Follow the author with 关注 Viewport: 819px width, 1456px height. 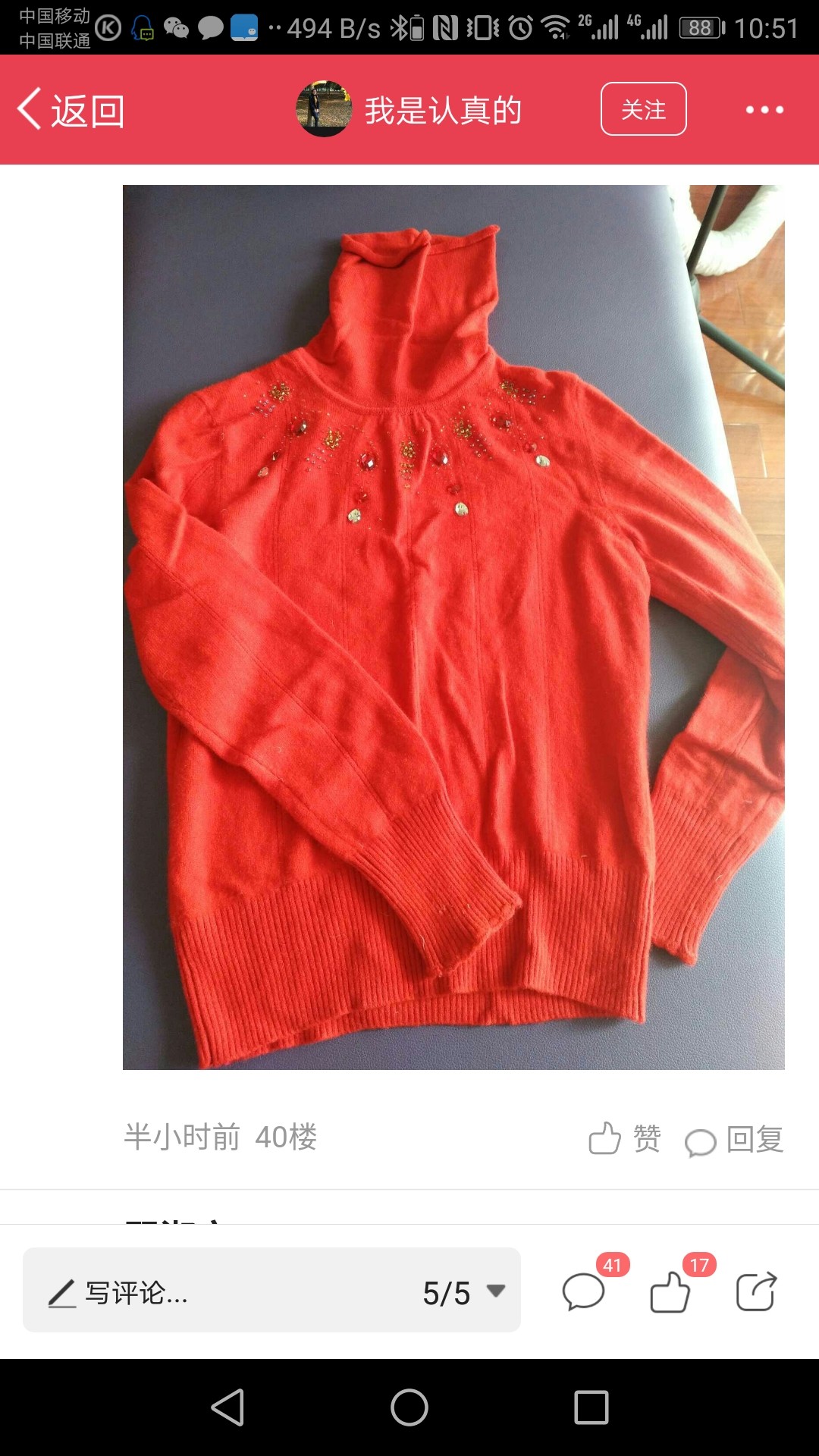click(643, 109)
